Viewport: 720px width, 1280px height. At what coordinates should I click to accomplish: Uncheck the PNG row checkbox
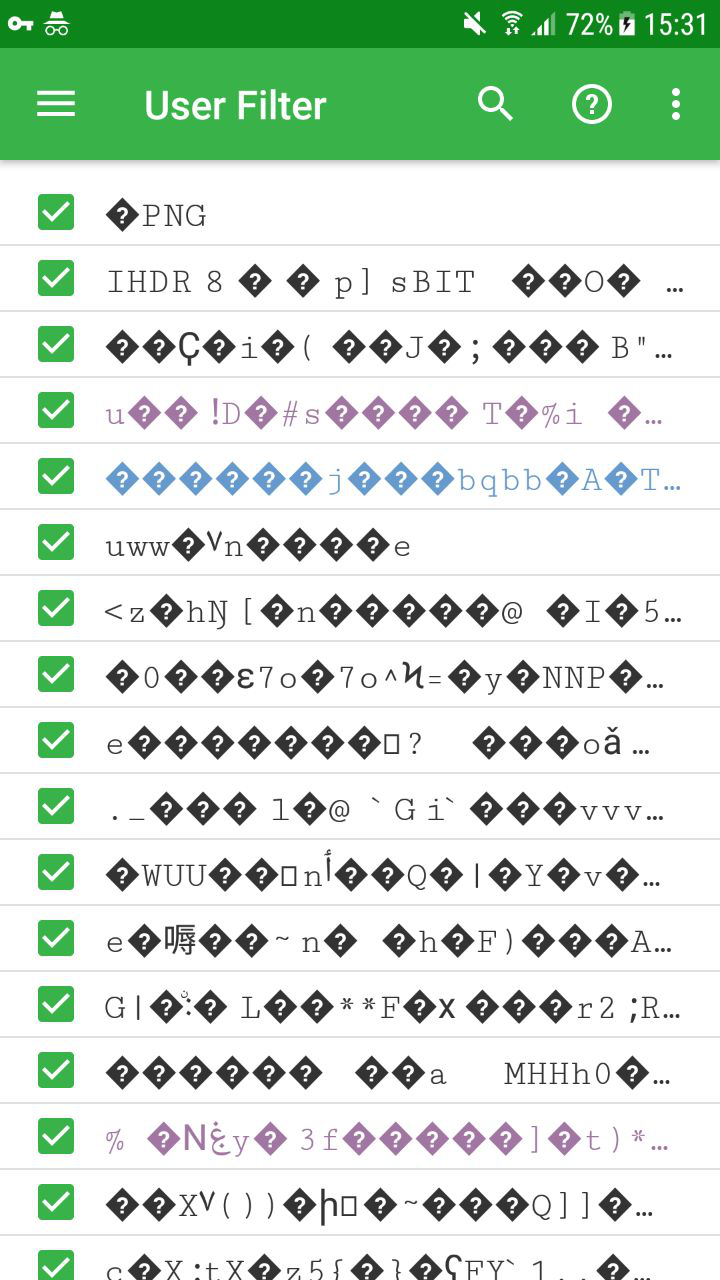[x=56, y=212]
